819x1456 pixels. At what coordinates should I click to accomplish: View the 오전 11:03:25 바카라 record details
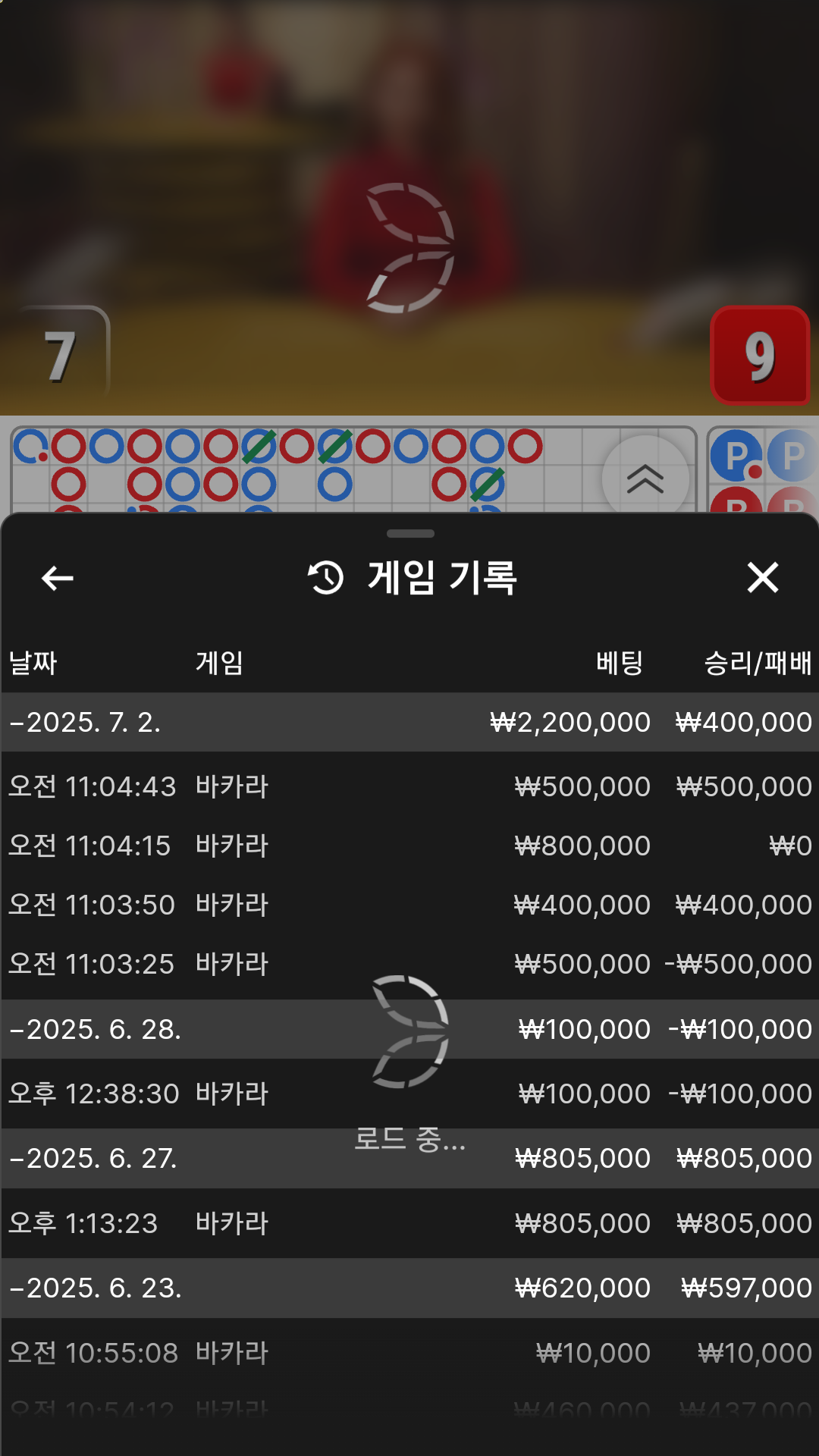(x=409, y=964)
